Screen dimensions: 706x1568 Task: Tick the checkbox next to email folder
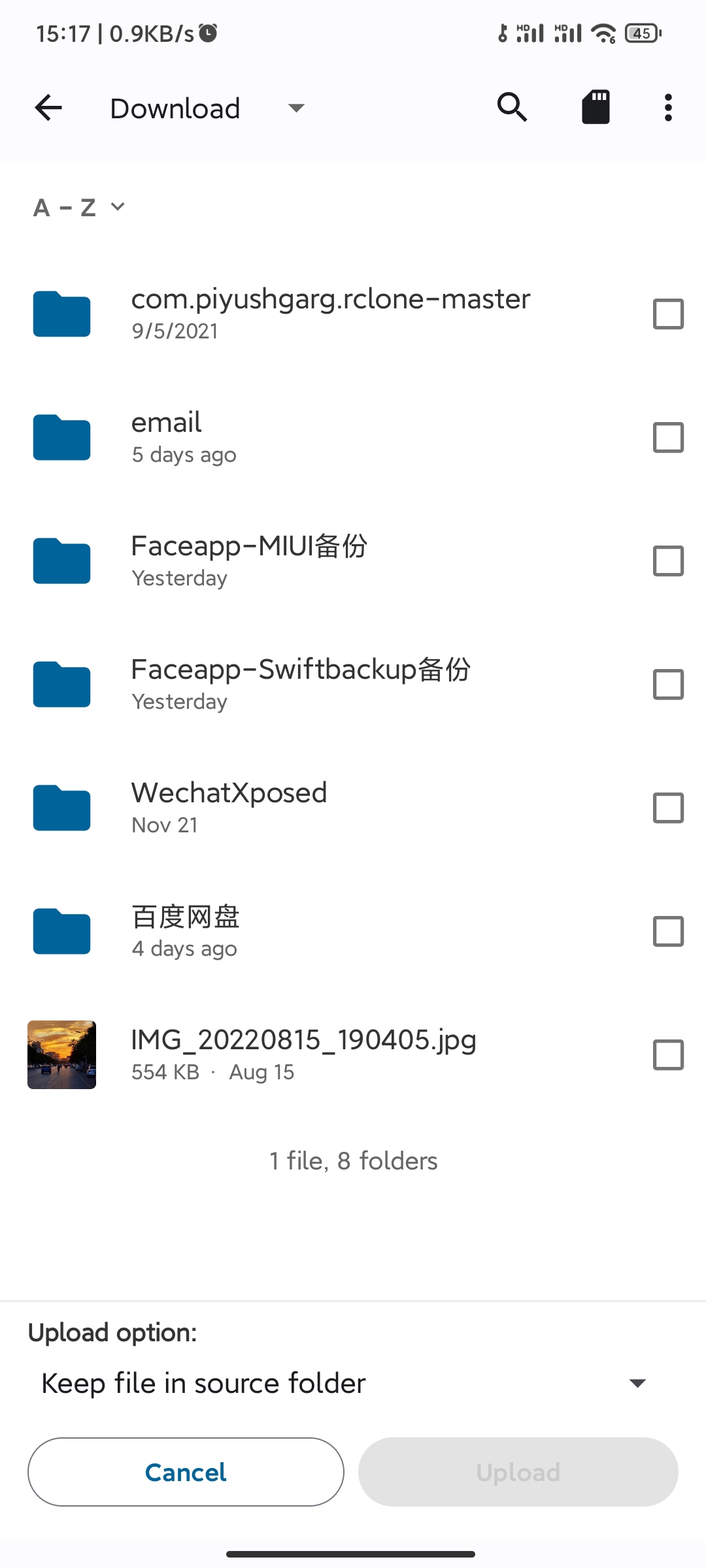tap(667, 438)
